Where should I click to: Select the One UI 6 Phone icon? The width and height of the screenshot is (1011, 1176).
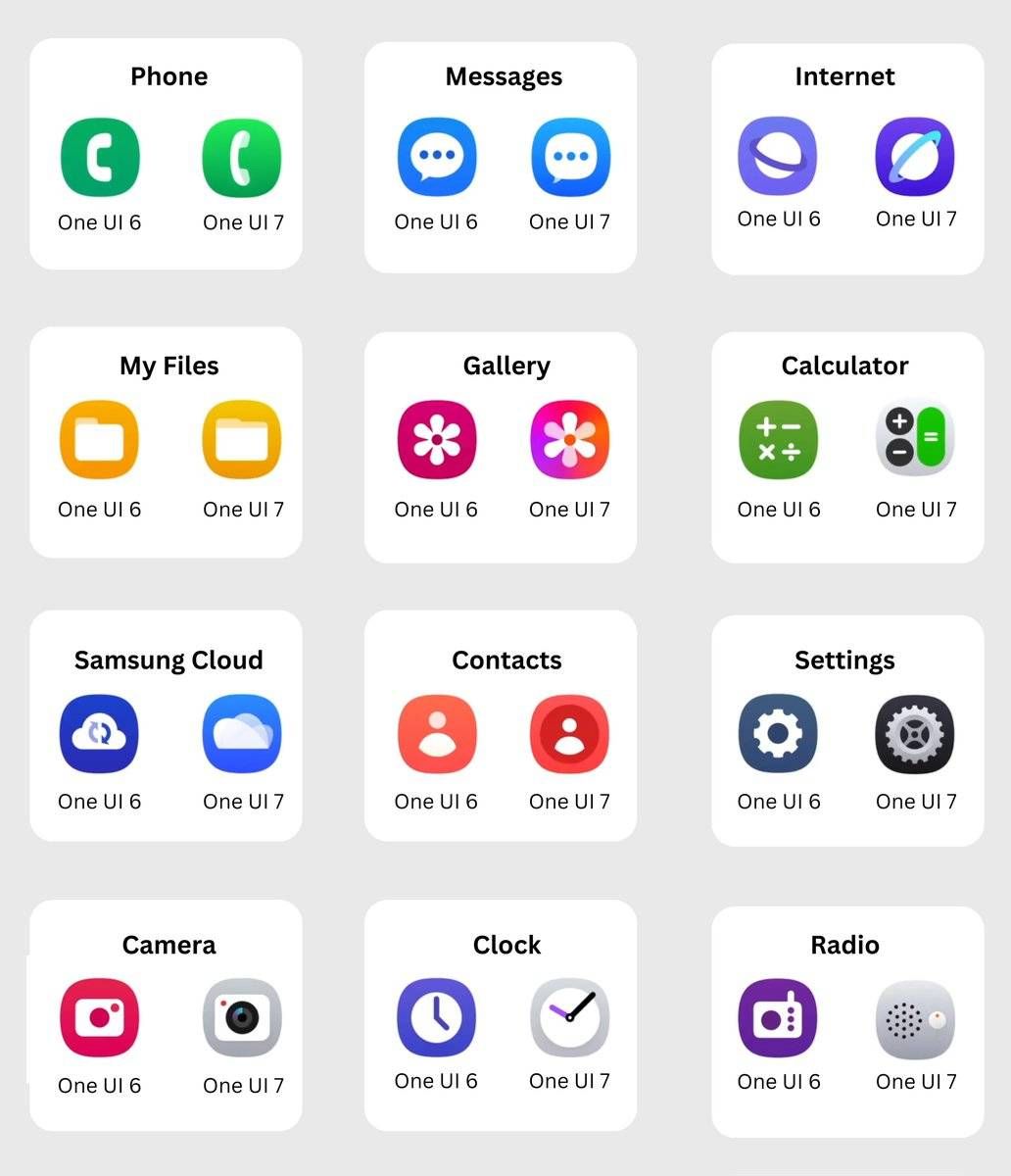(x=99, y=158)
